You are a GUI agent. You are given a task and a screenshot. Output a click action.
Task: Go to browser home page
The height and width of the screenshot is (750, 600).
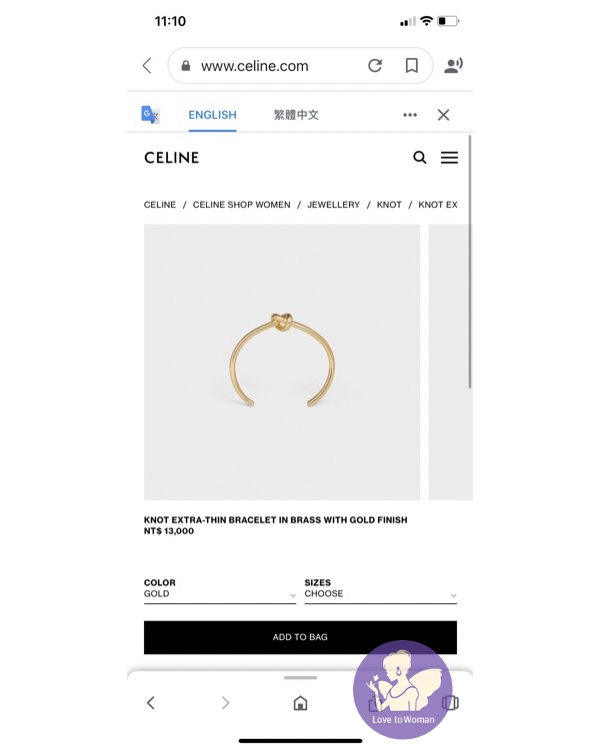point(300,703)
